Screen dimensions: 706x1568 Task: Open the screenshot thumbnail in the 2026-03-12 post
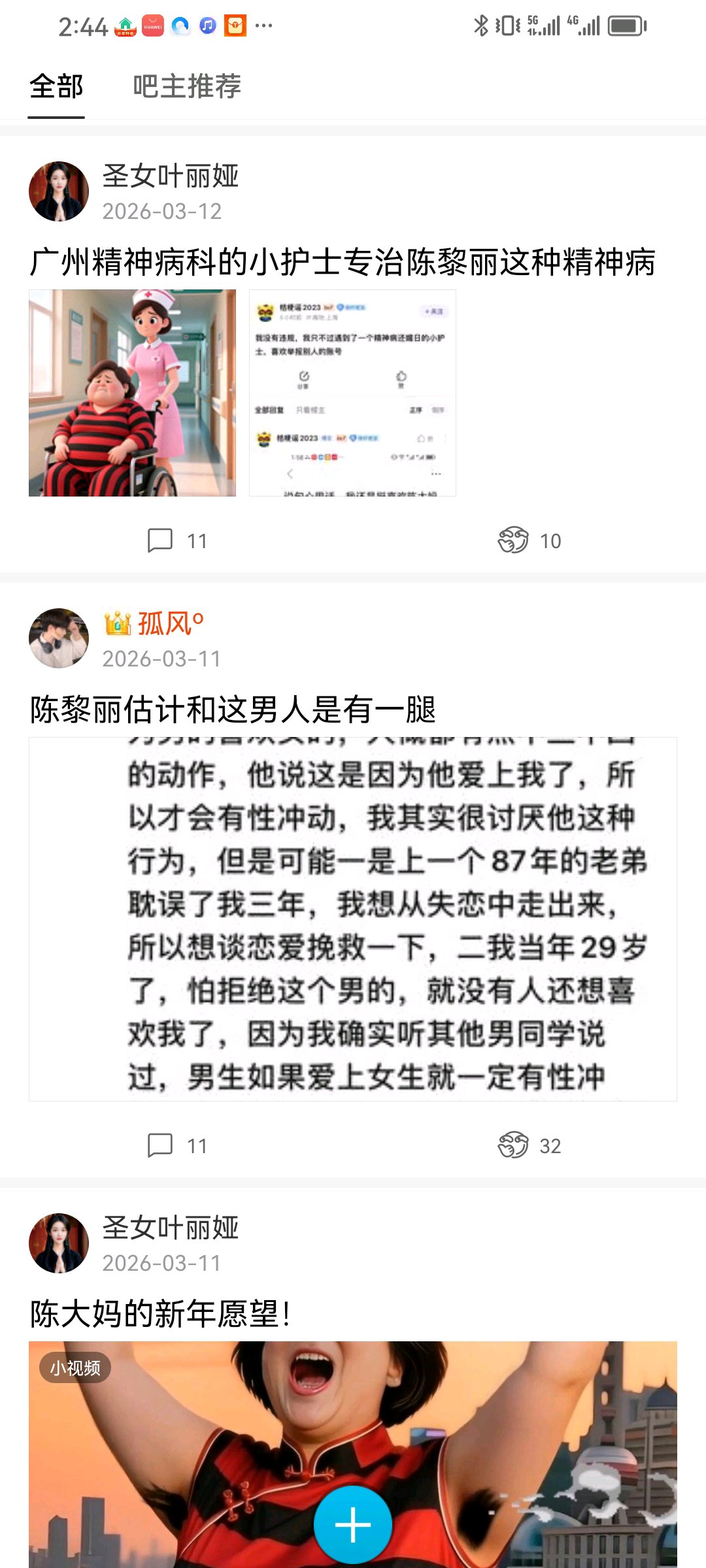(352, 393)
